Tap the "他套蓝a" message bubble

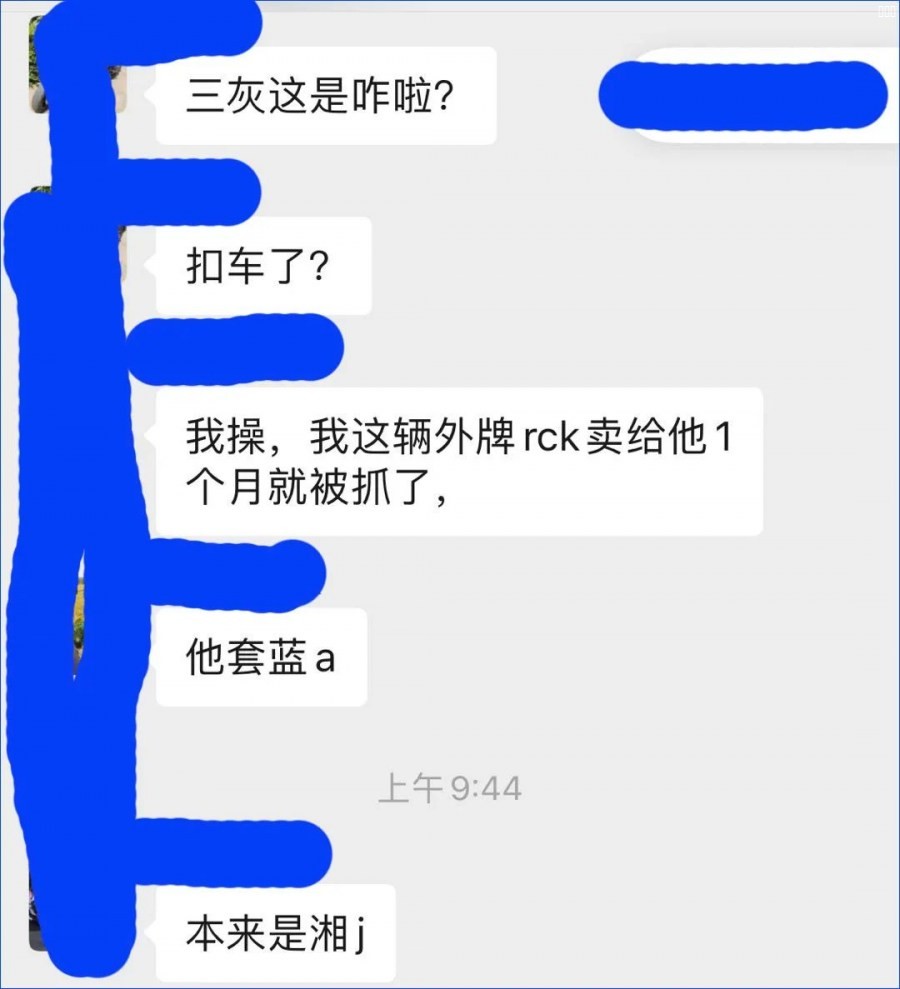point(260,657)
